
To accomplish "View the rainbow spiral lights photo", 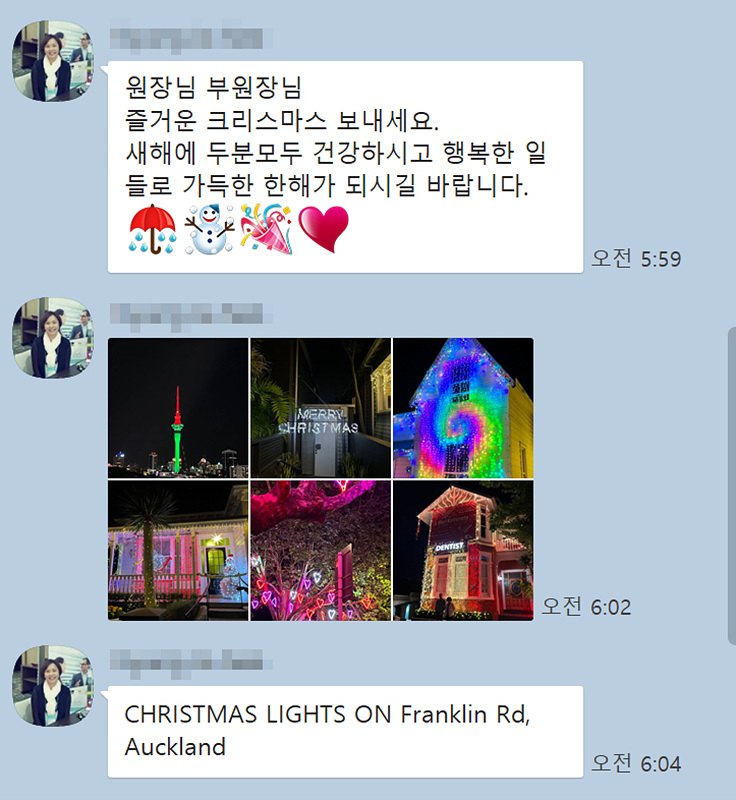I will (x=462, y=407).
